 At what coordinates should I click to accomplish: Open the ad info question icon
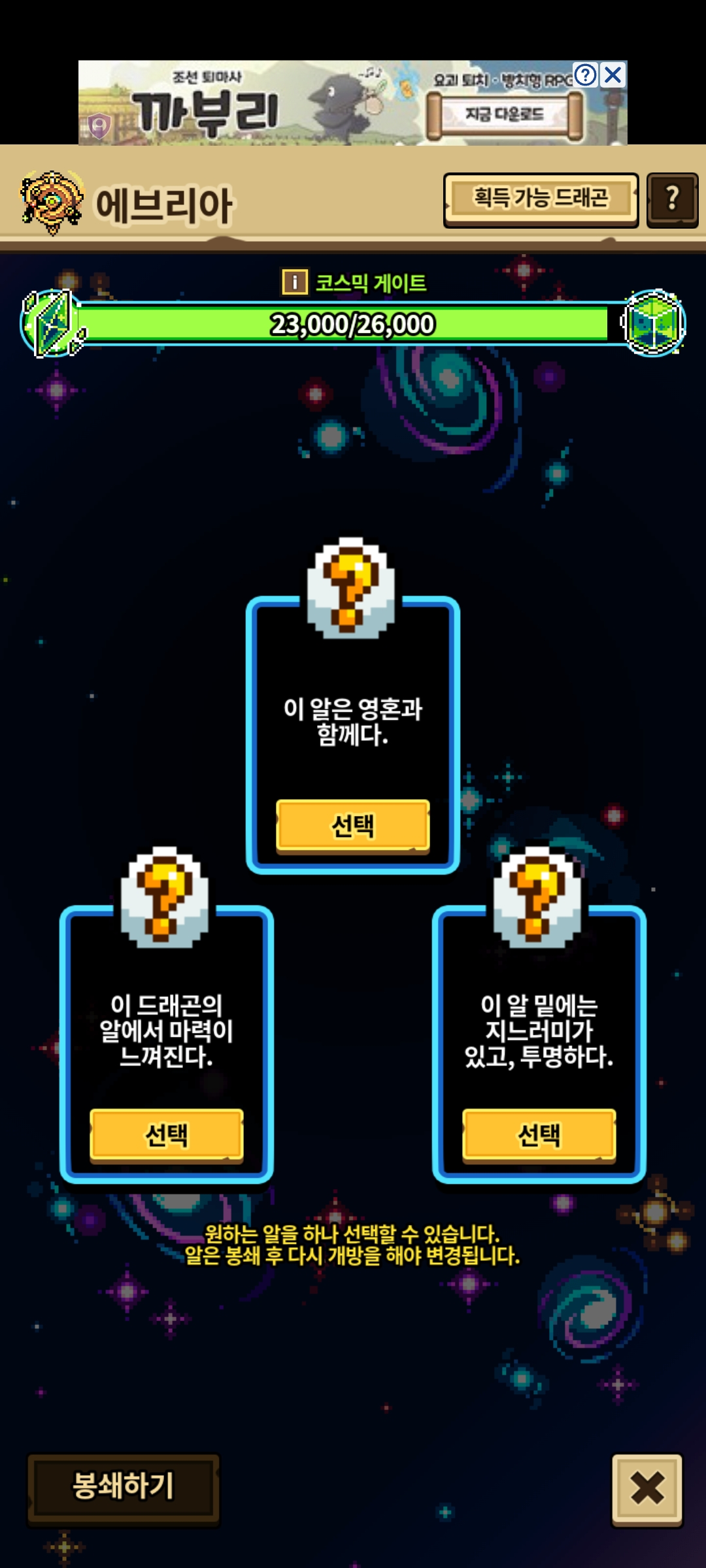pyautogui.click(x=586, y=74)
